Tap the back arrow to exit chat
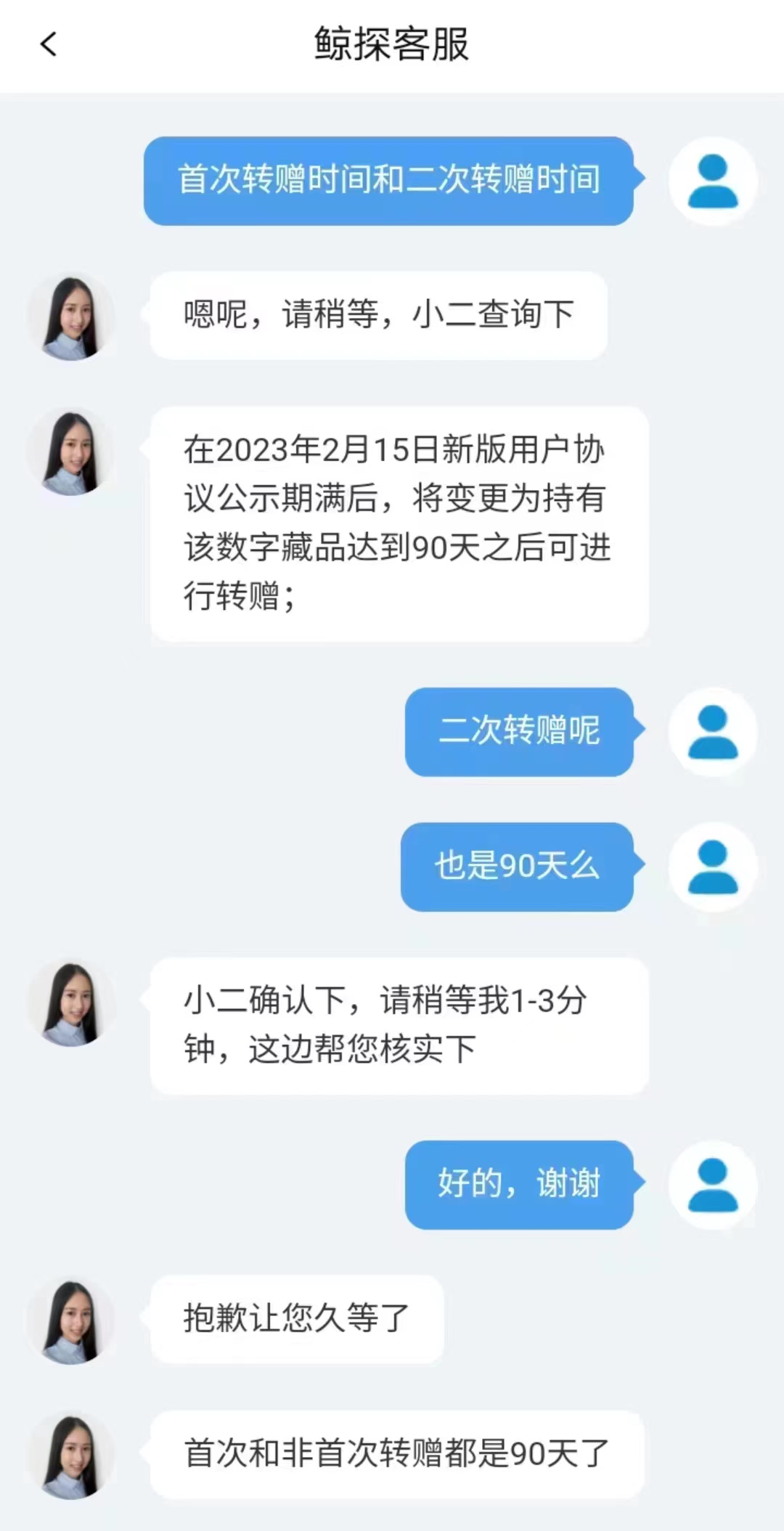The width and height of the screenshot is (784, 1531). point(49,44)
